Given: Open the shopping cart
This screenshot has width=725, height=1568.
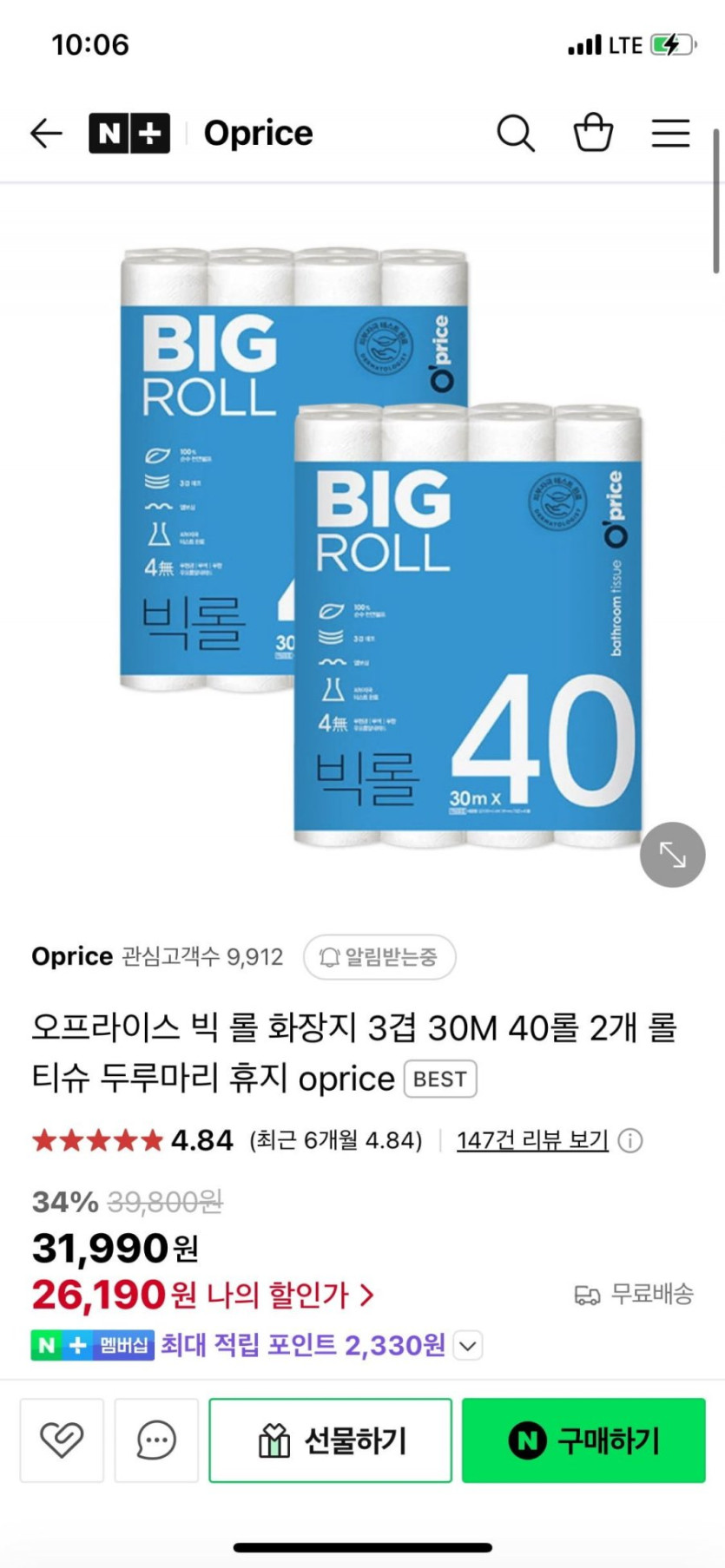Looking at the screenshot, I should 594,134.
